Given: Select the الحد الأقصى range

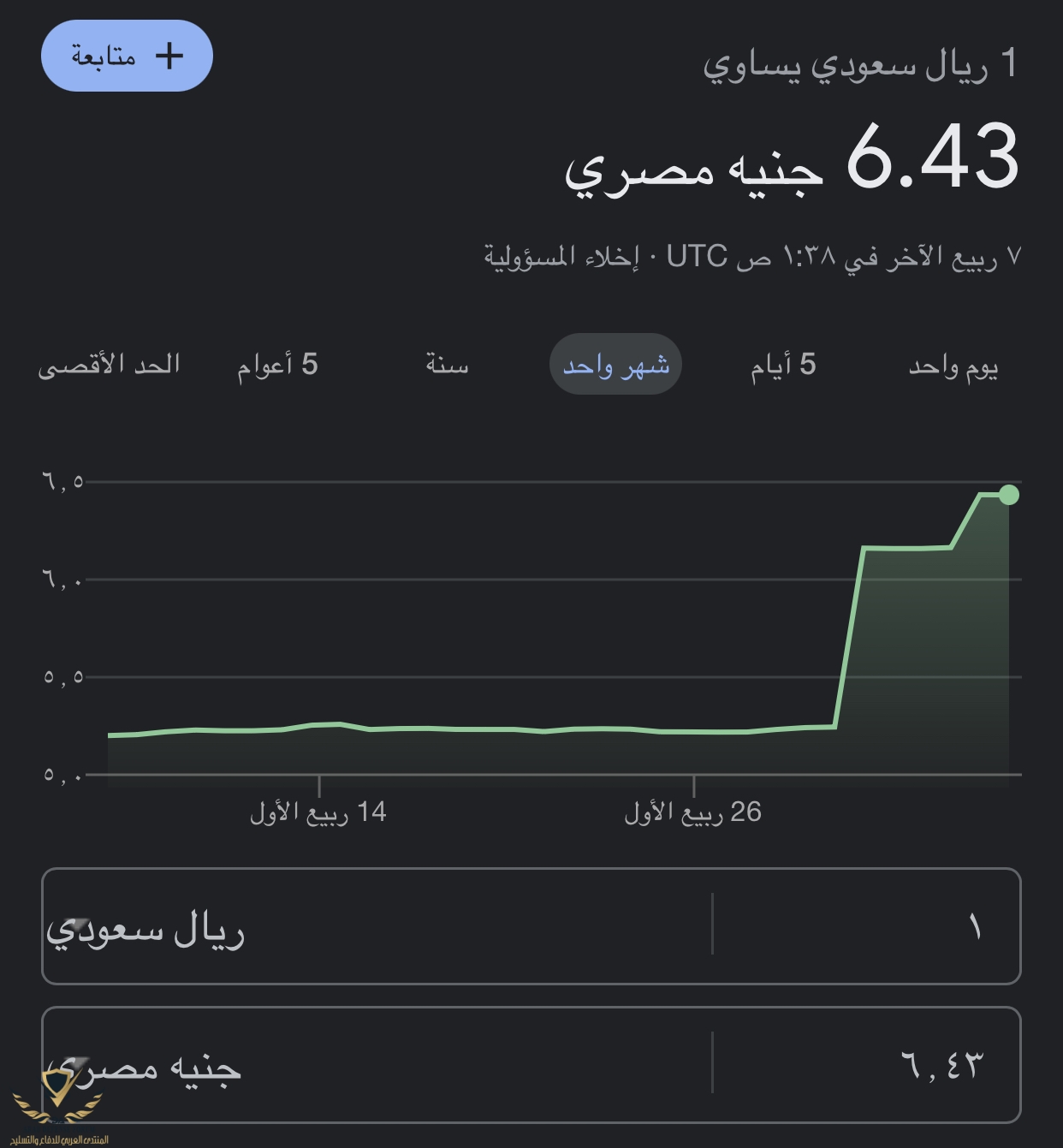Looking at the screenshot, I should (109, 366).
